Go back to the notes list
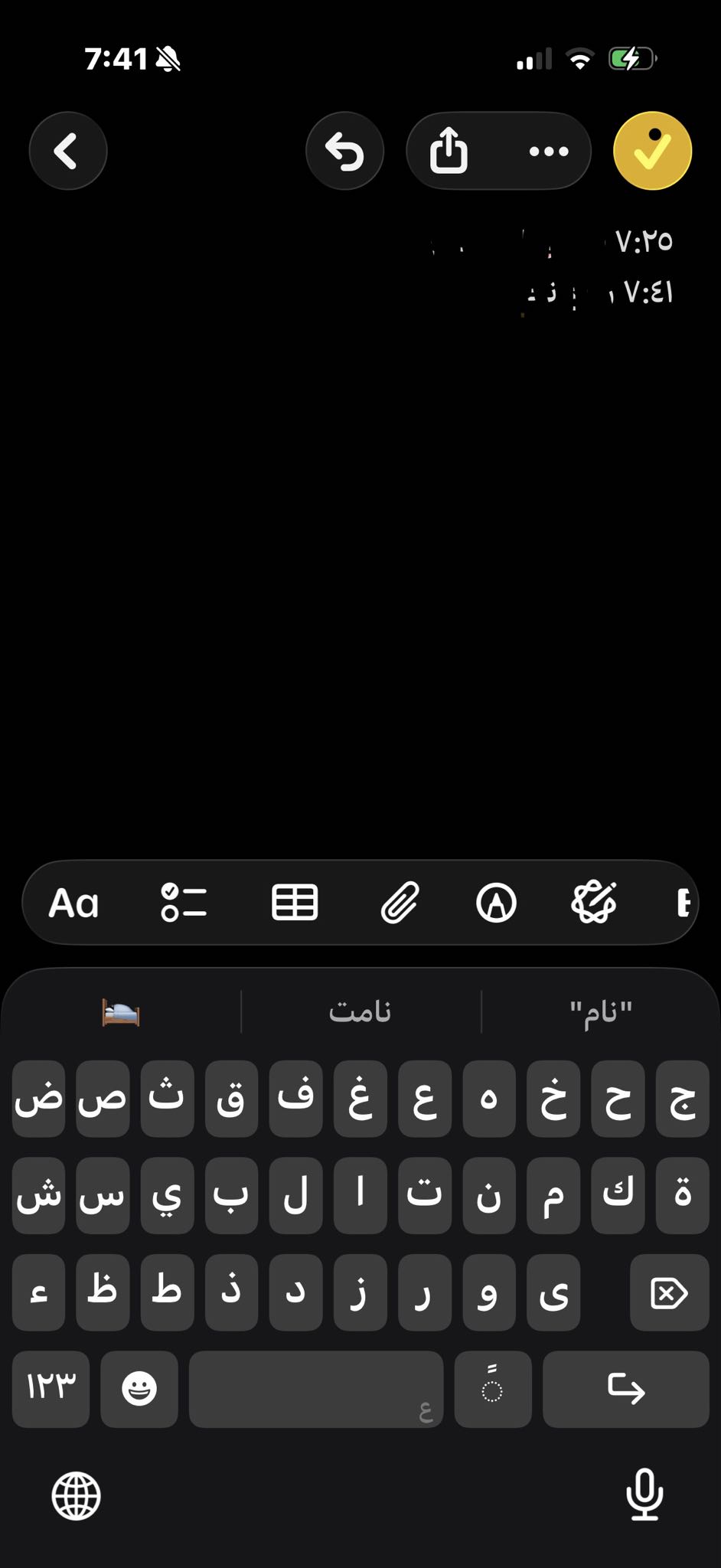721x1568 pixels. [68, 151]
